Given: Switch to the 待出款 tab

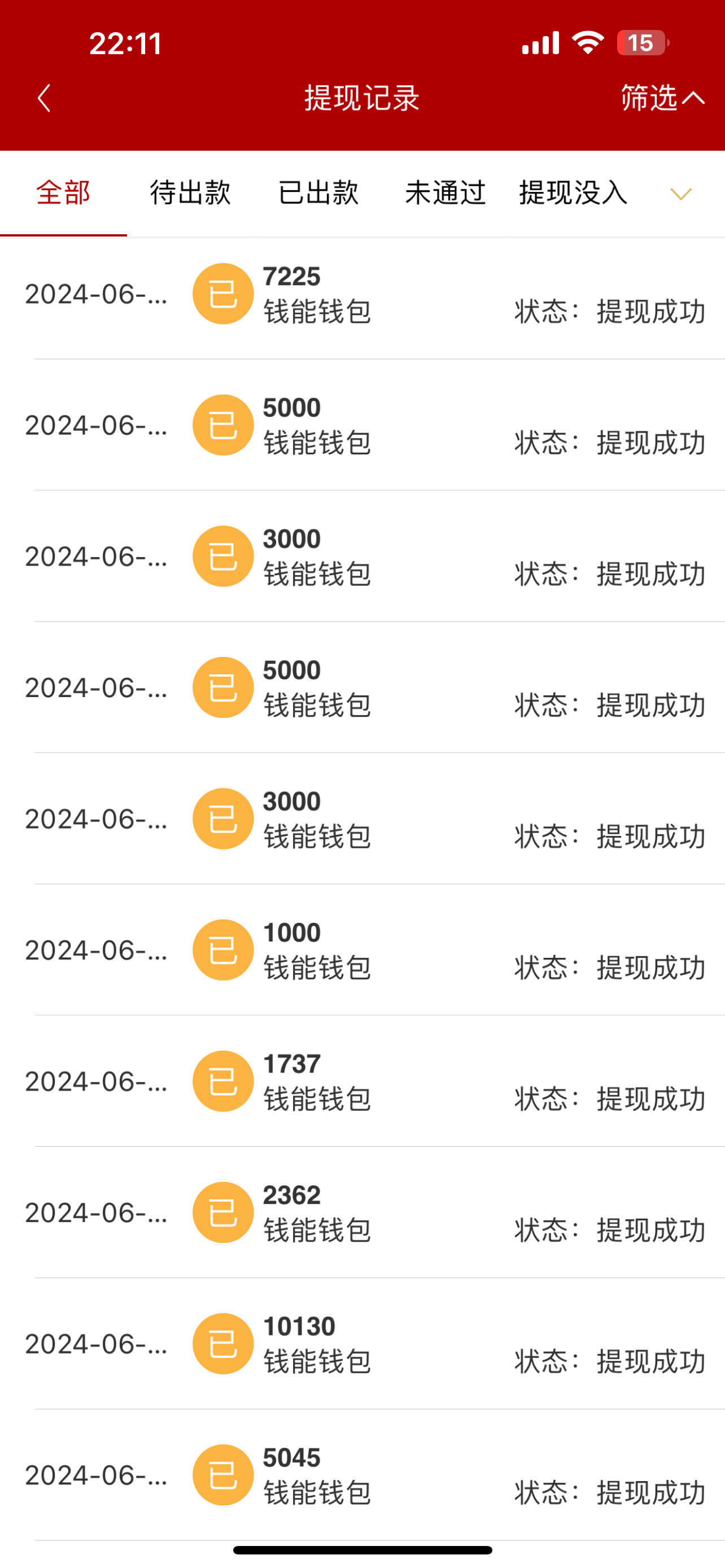Looking at the screenshot, I should tap(190, 193).
